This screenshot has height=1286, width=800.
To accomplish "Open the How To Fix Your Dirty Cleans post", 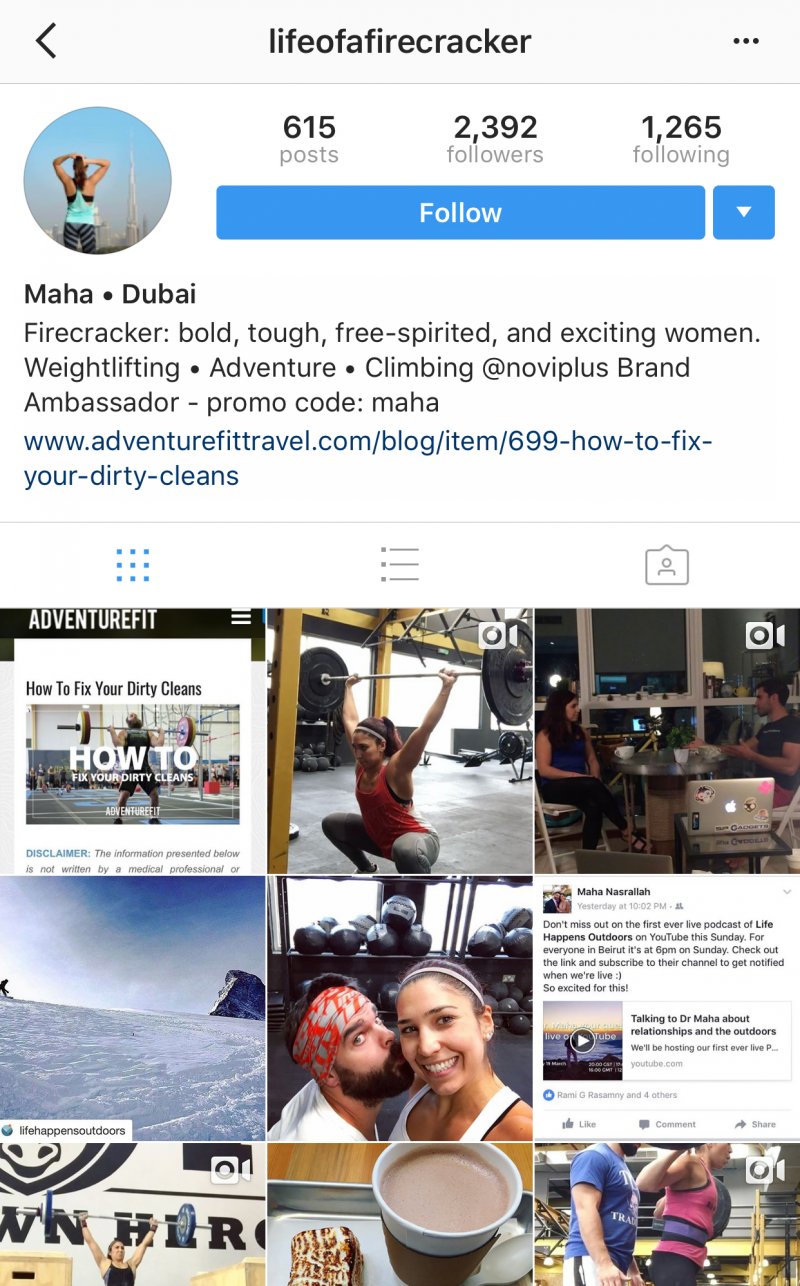I will [x=132, y=741].
